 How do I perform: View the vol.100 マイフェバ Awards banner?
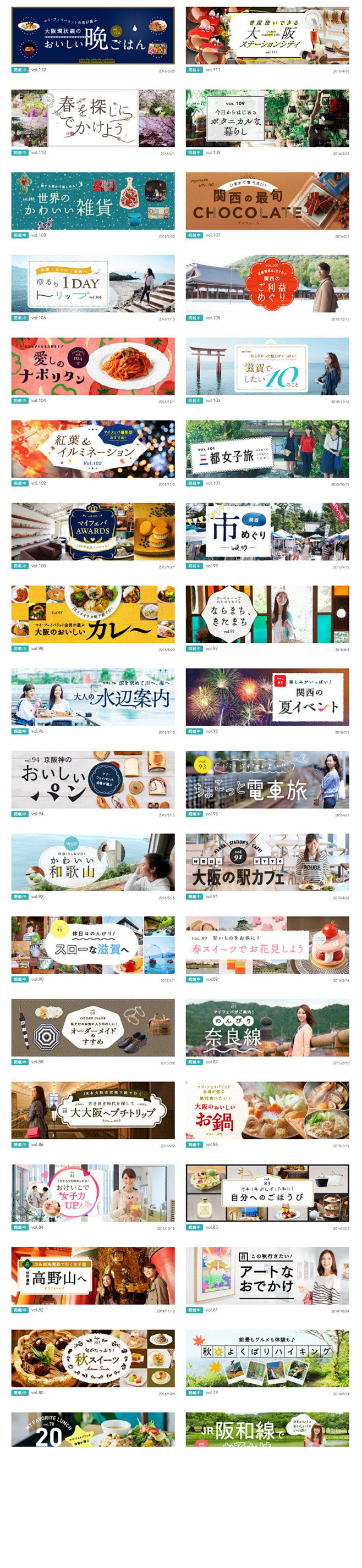coord(92,532)
